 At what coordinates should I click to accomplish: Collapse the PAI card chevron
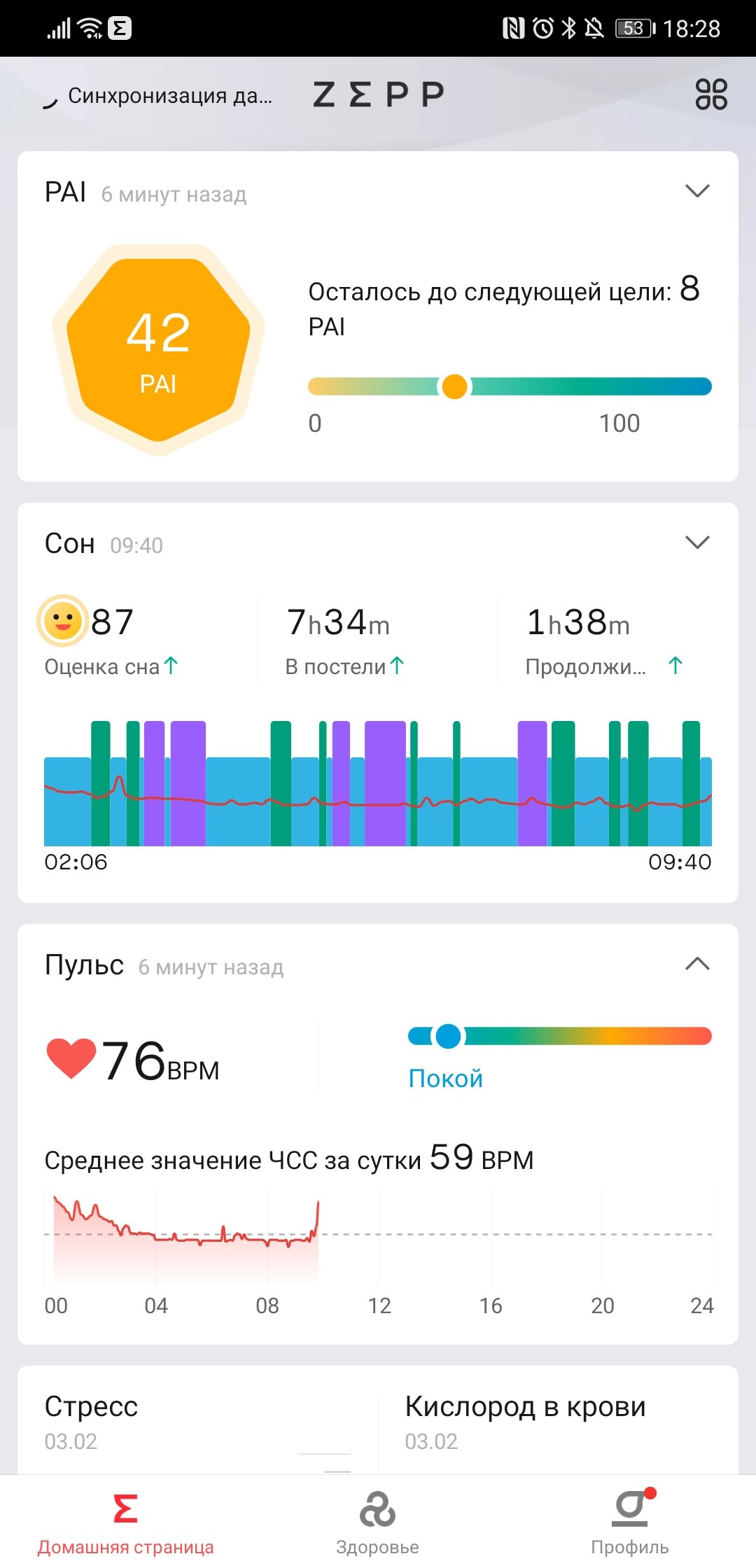[x=697, y=191]
